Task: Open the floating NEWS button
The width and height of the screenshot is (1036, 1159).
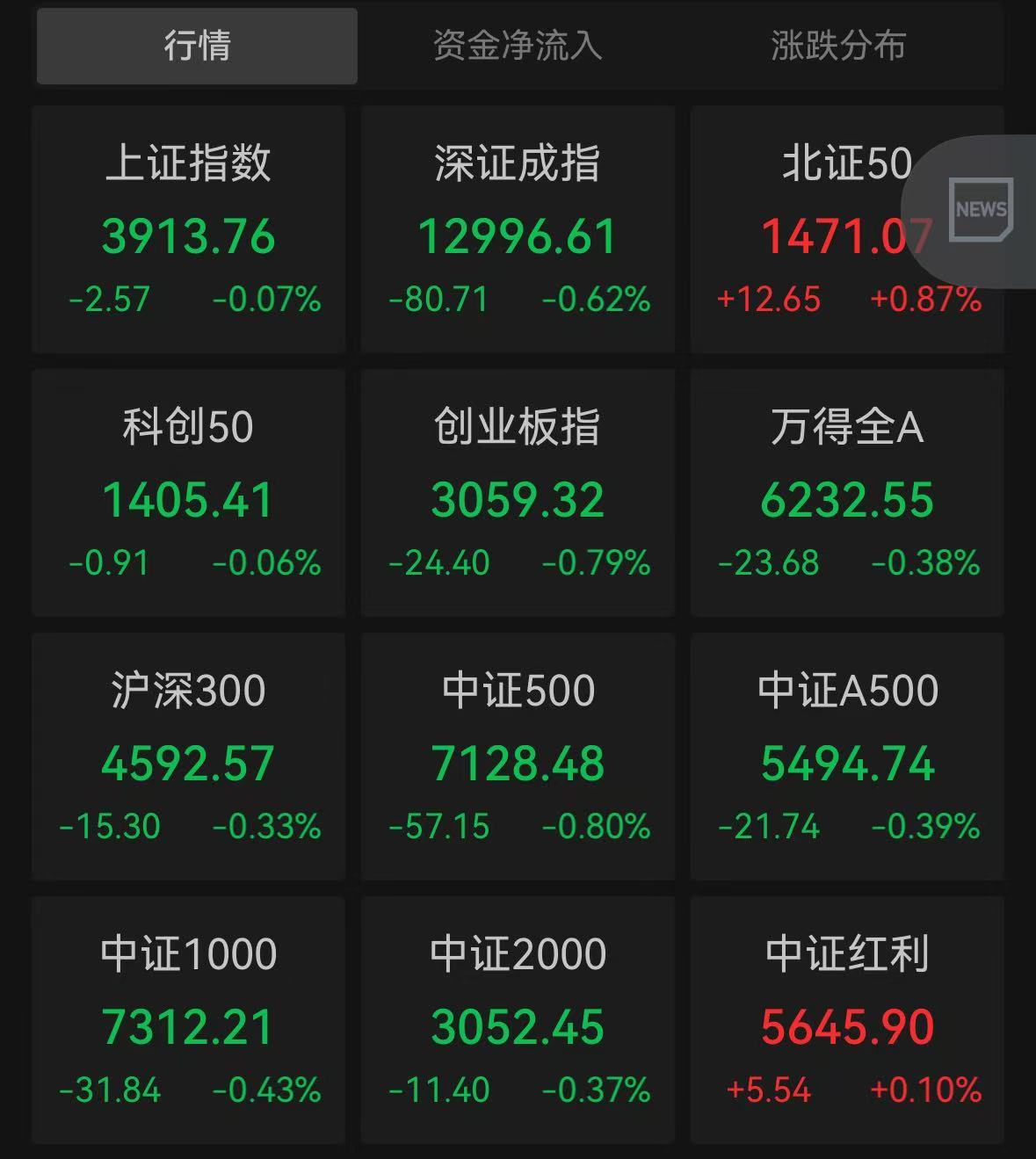Action: tap(981, 210)
